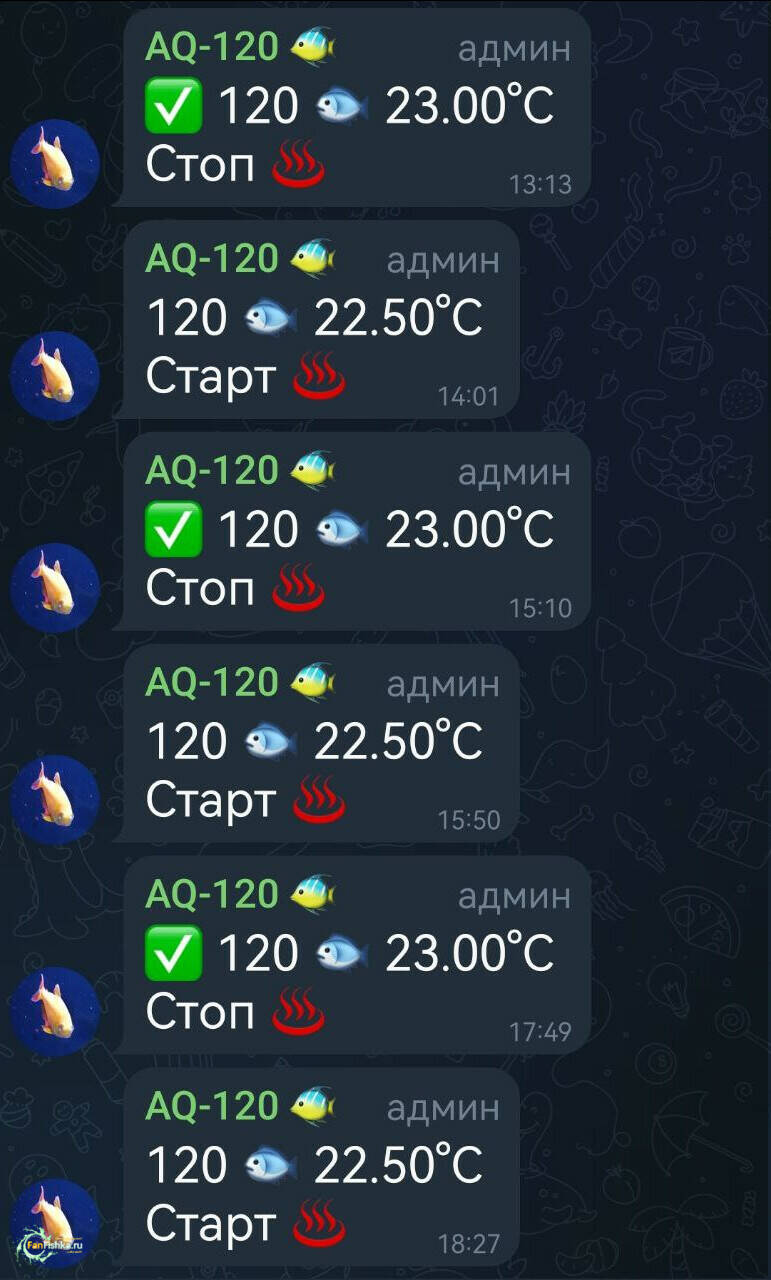Select AQ-120 name in the 15:10 message

[212, 470]
